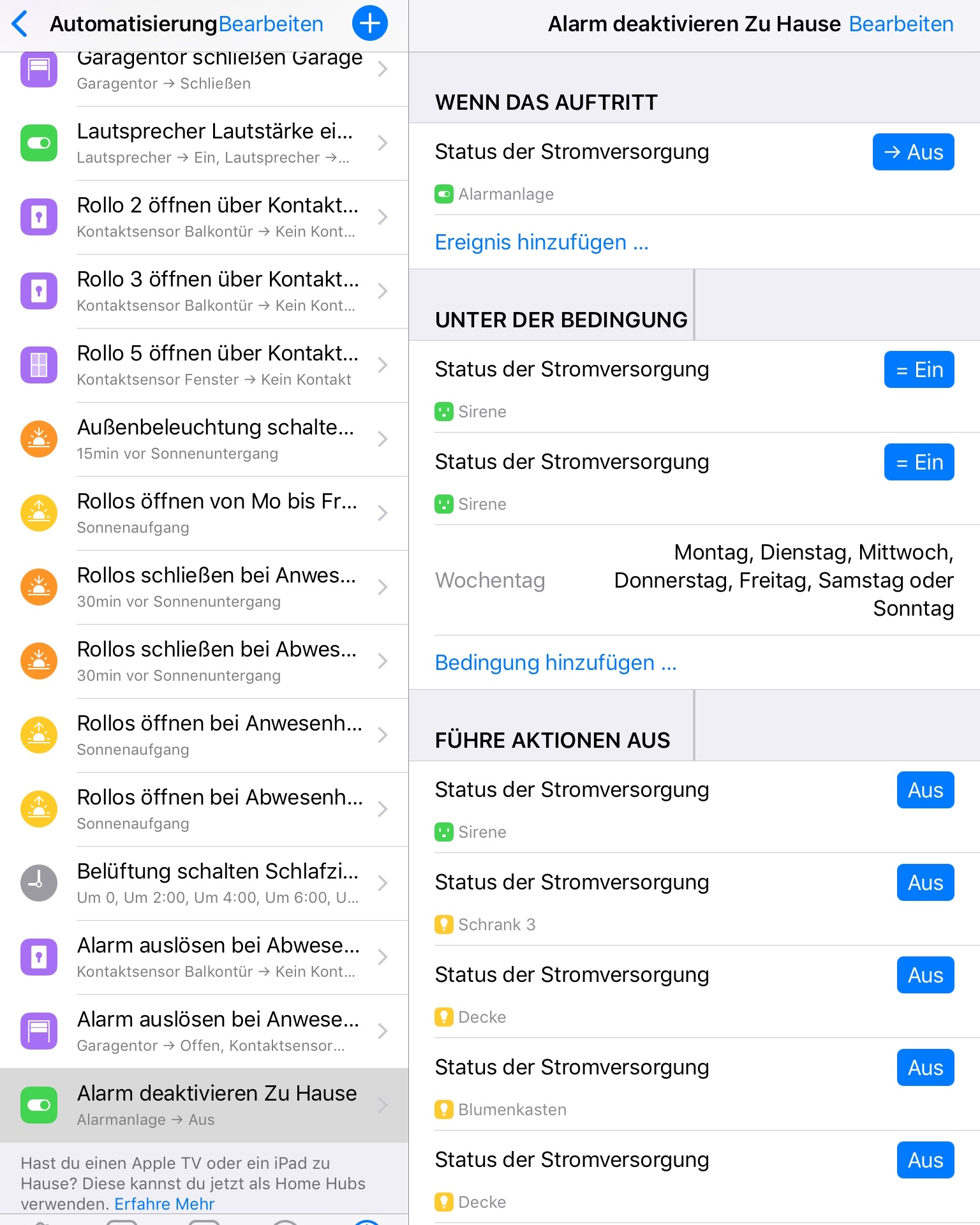Open the Erfahre Mehr link
The image size is (980, 1225).
coord(164,1204)
